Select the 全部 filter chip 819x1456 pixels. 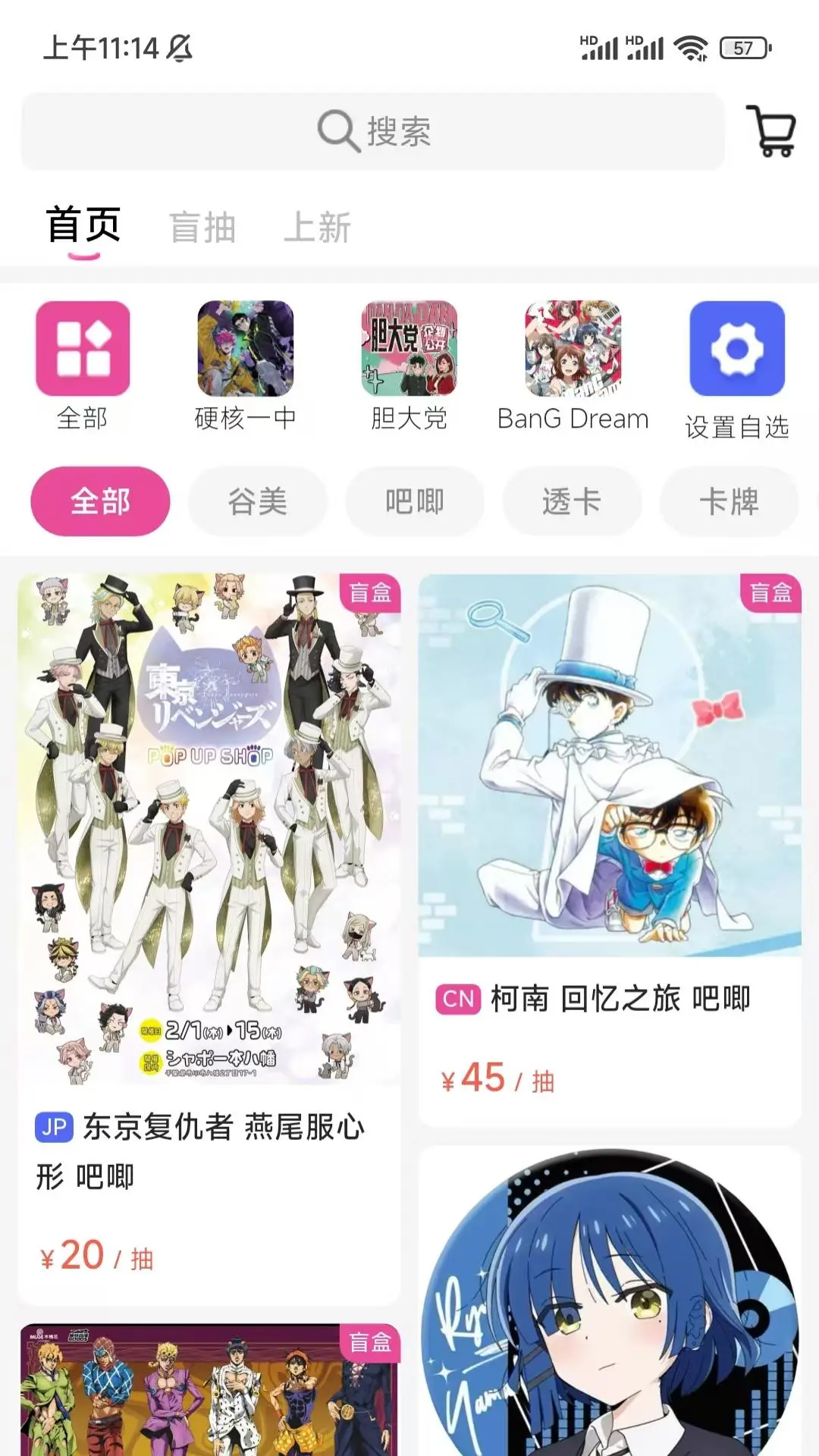coord(100,501)
